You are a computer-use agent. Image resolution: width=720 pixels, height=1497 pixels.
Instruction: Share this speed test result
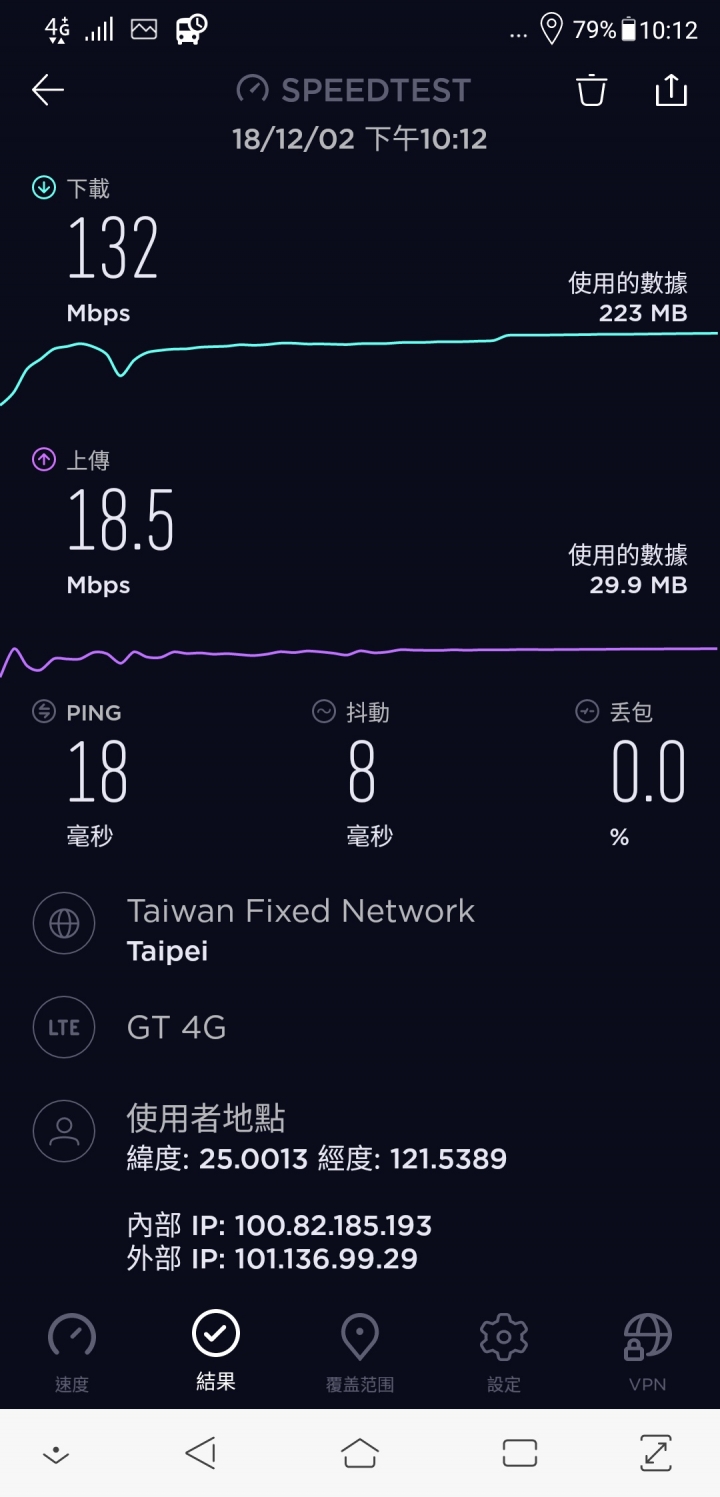tap(671, 89)
